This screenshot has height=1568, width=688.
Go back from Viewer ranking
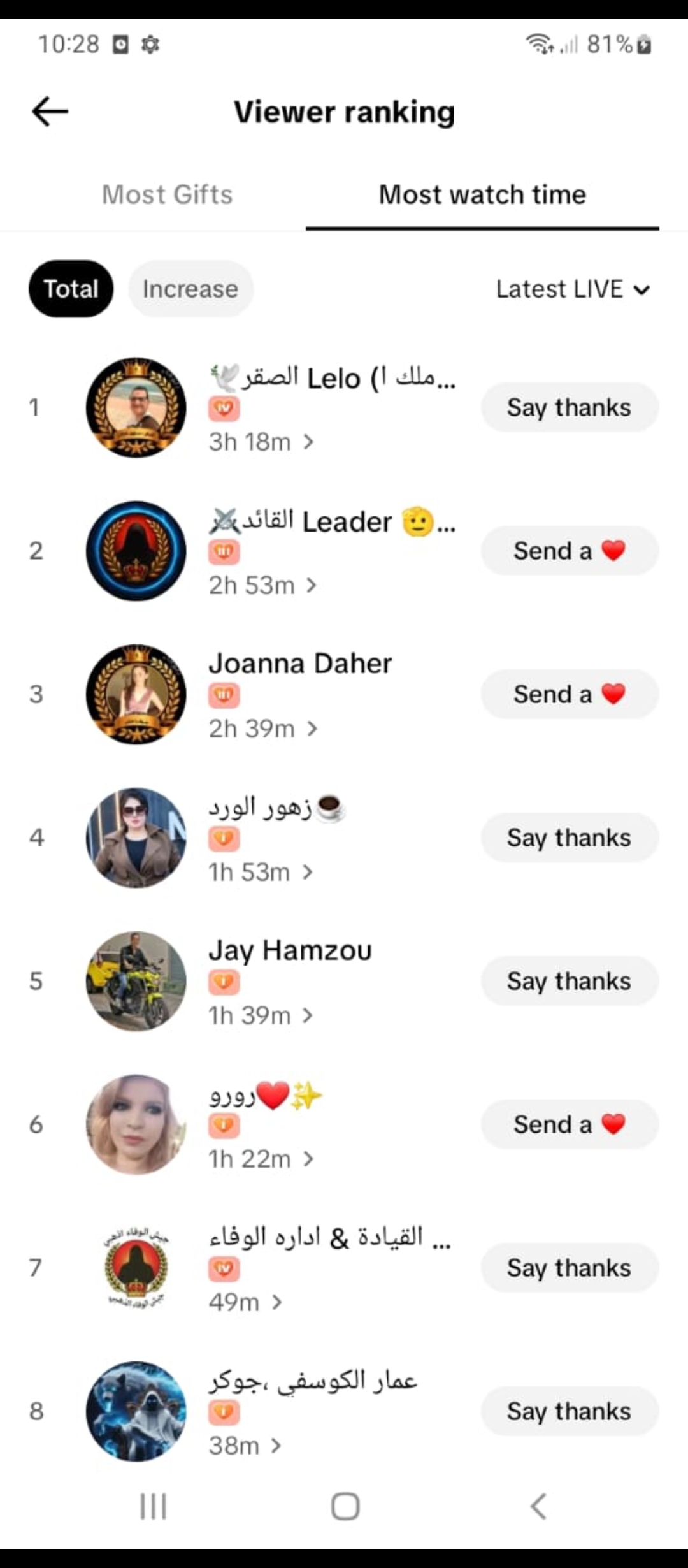pos(50,112)
